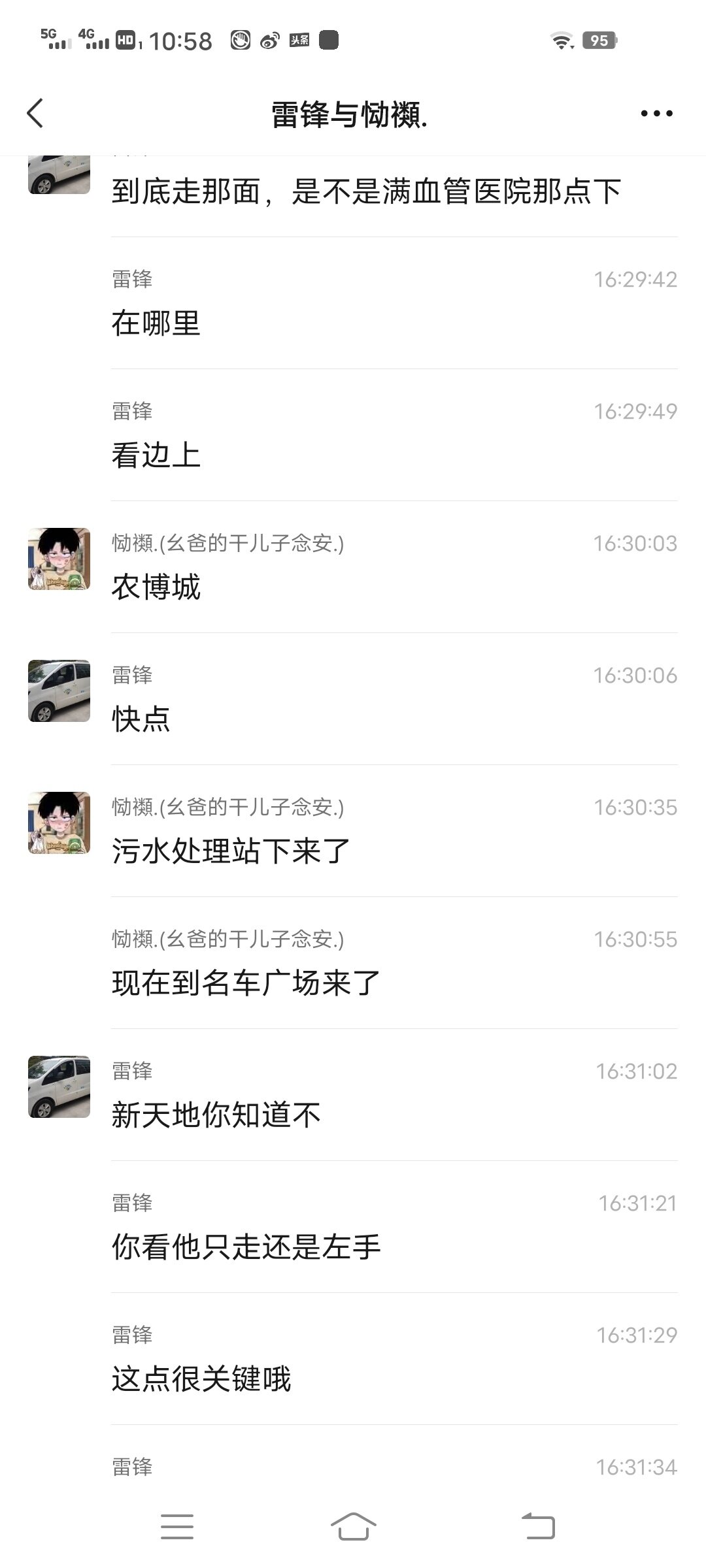Go back from the chat history
Viewport: 706px width, 1568px height.
point(35,114)
